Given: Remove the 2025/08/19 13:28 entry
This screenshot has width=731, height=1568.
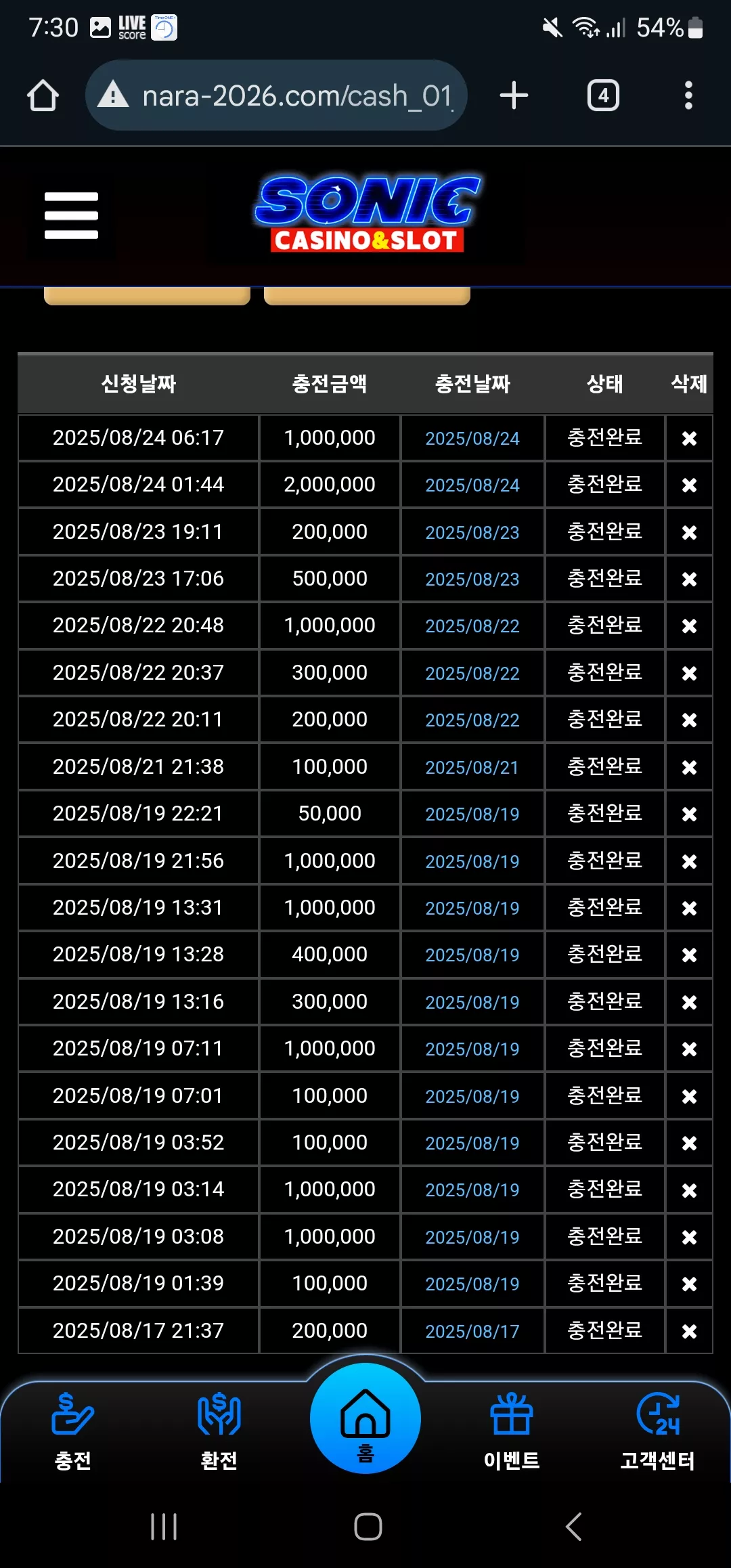Looking at the screenshot, I should coord(689,955).
